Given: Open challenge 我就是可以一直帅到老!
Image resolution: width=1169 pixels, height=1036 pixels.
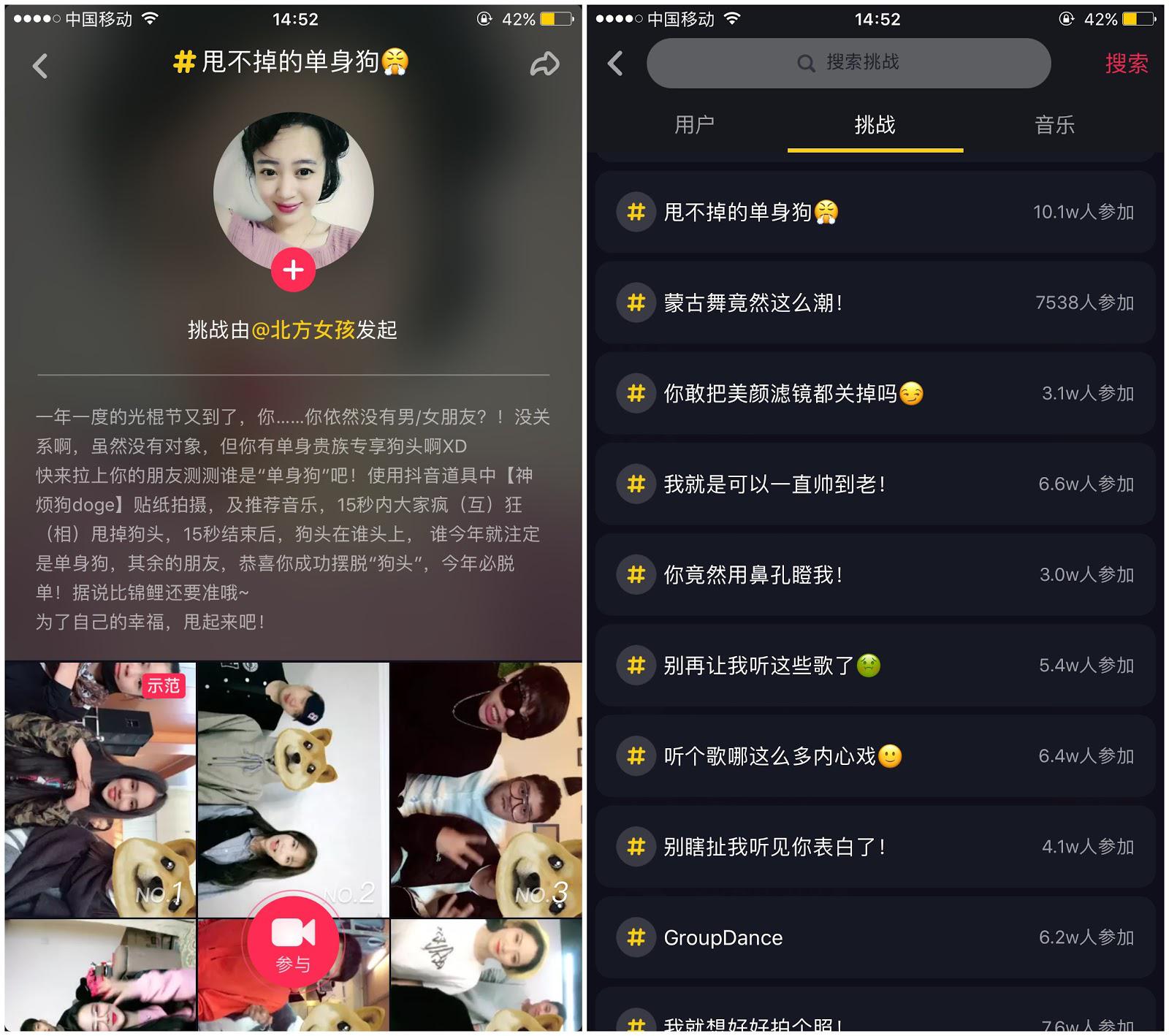Looking at the screenshot, I should coord(875,484).
